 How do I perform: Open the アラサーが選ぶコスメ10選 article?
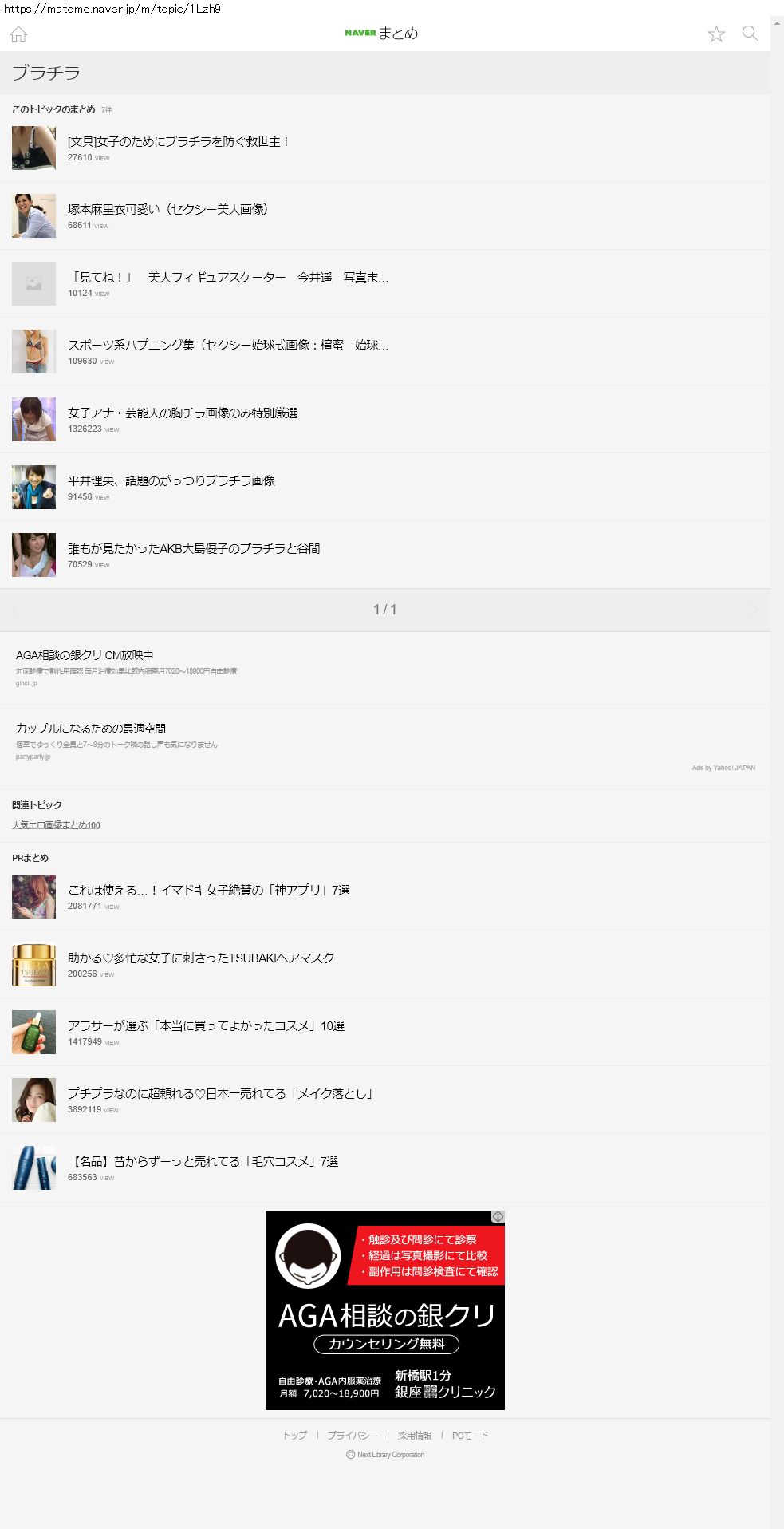coord(206,1026)
